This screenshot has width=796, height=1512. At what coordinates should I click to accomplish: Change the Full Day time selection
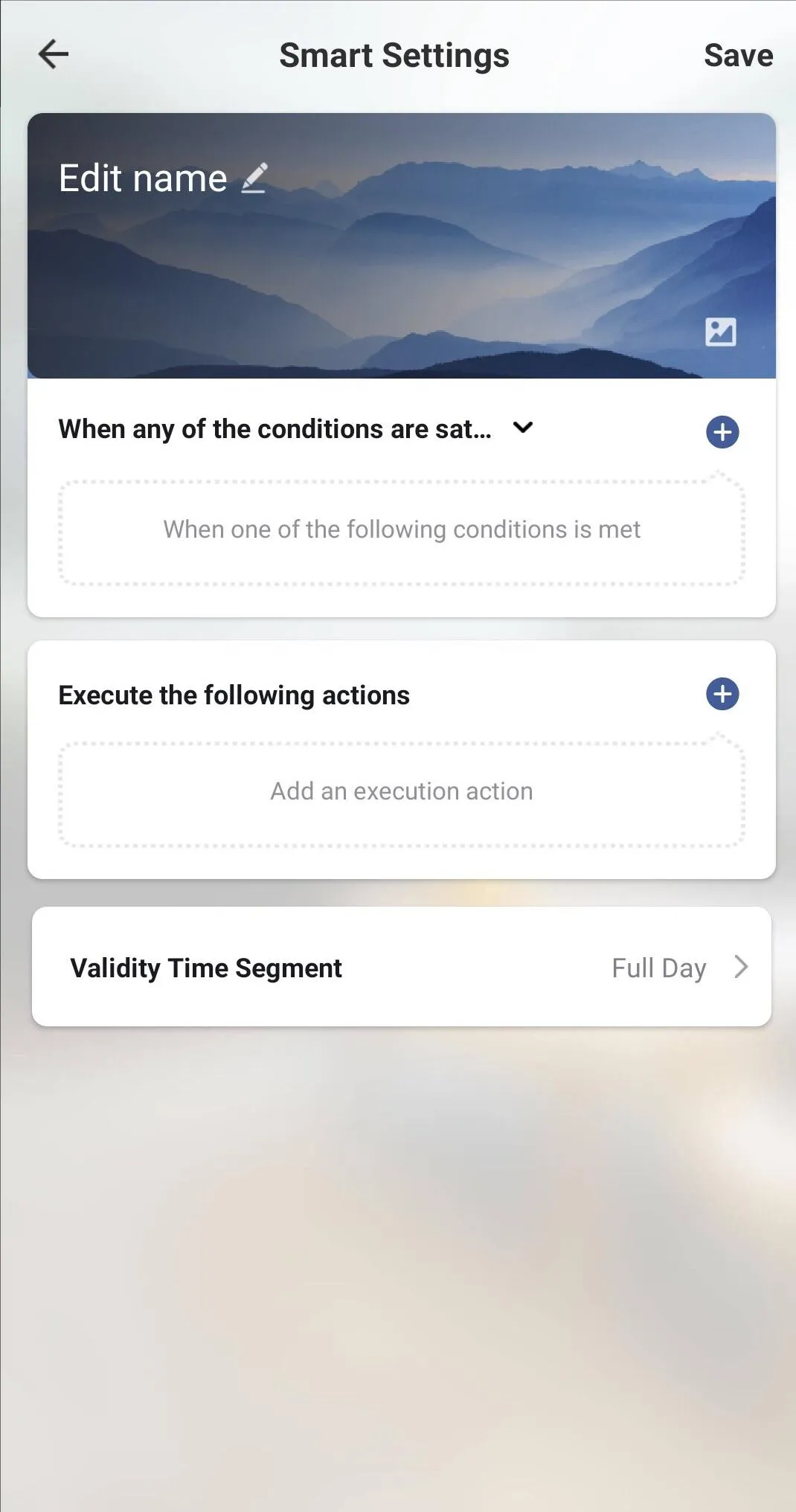(658, 967)
